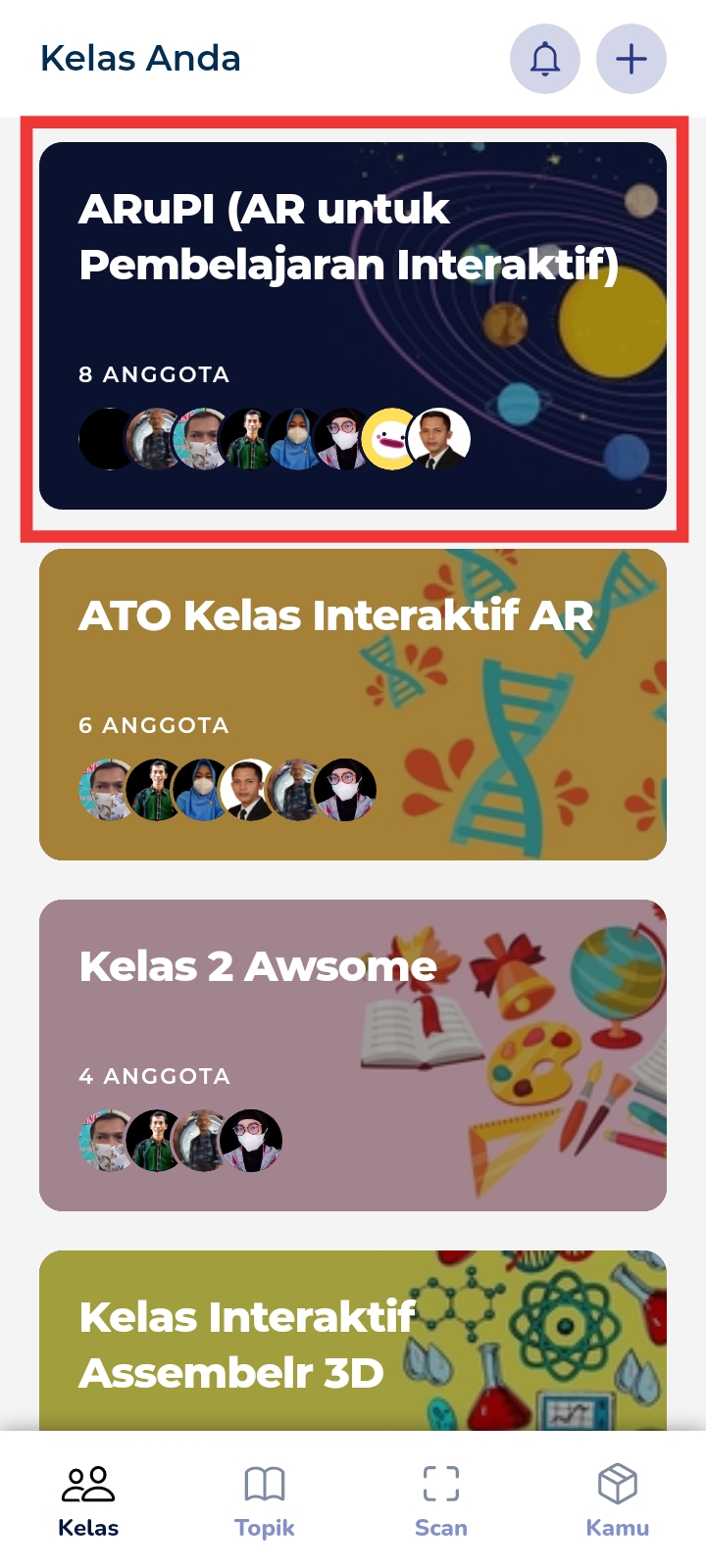Image resolution: width=706 pixels, height=1568 pixels.
Task: Go to the Kamu tab
Action: pyautogui.click(x=618, y=1501)
